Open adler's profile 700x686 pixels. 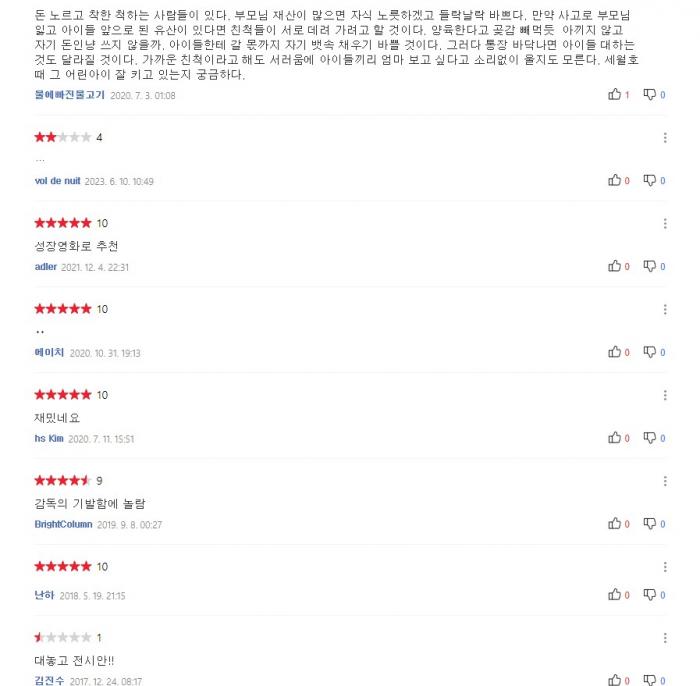46,267
